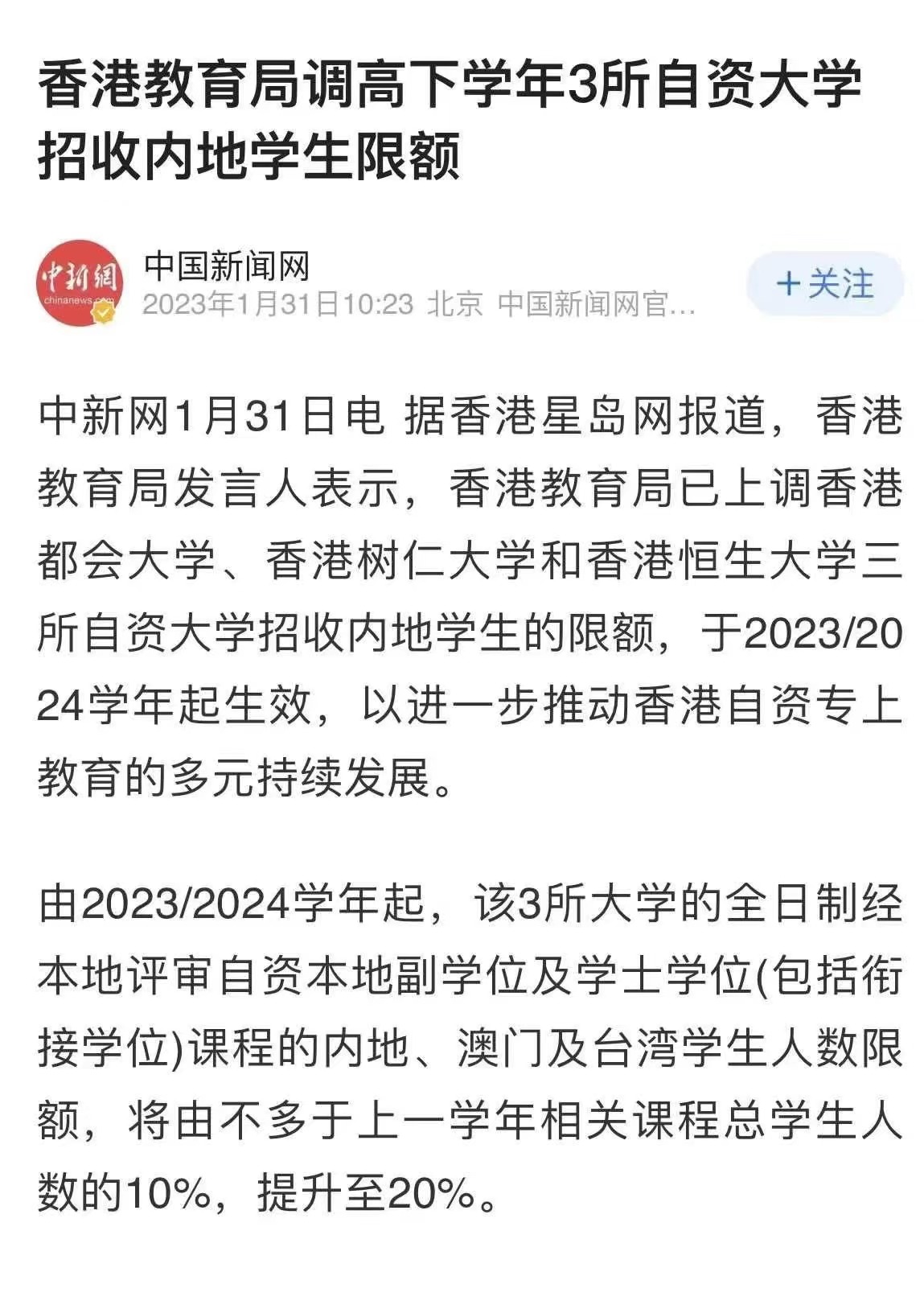Open the 中国新闻网 profile avatar
This screenshot has width=924, height=1301.
(80, 283)
